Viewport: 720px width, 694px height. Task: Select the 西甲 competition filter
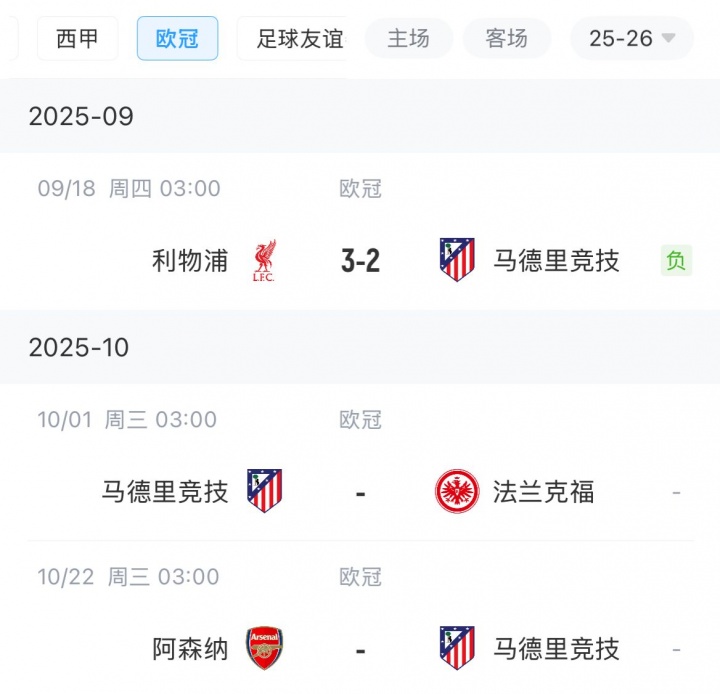pyautogui.click(x=77, y=39)
